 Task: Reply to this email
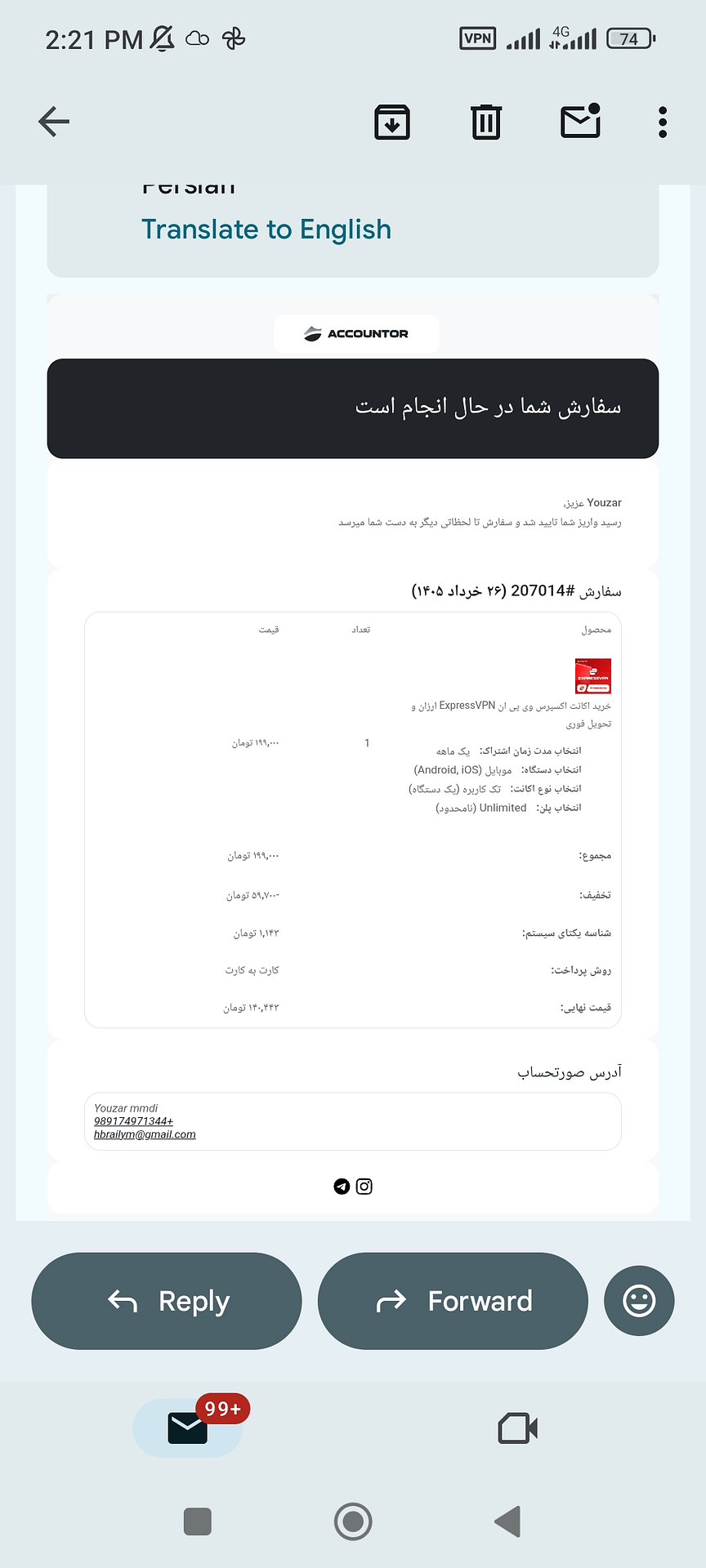167,1301
